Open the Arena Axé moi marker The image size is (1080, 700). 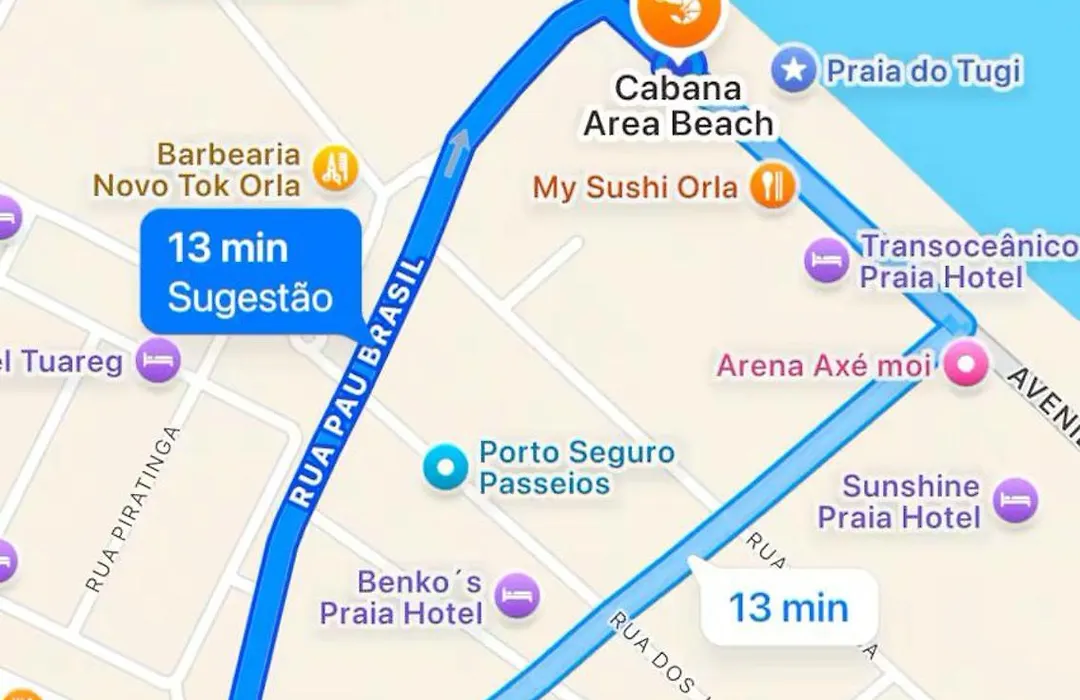tap(966, 364)
